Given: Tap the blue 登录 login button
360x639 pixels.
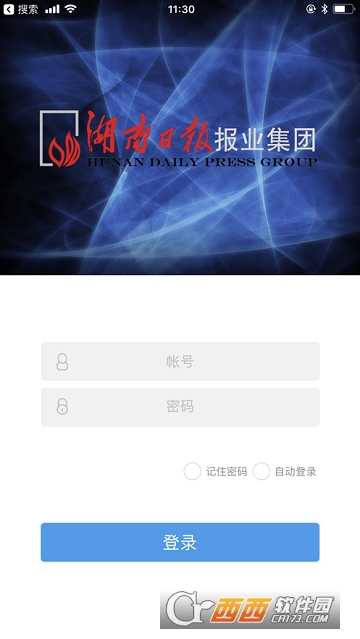Looking at the screenshot, I should [180, 542].
